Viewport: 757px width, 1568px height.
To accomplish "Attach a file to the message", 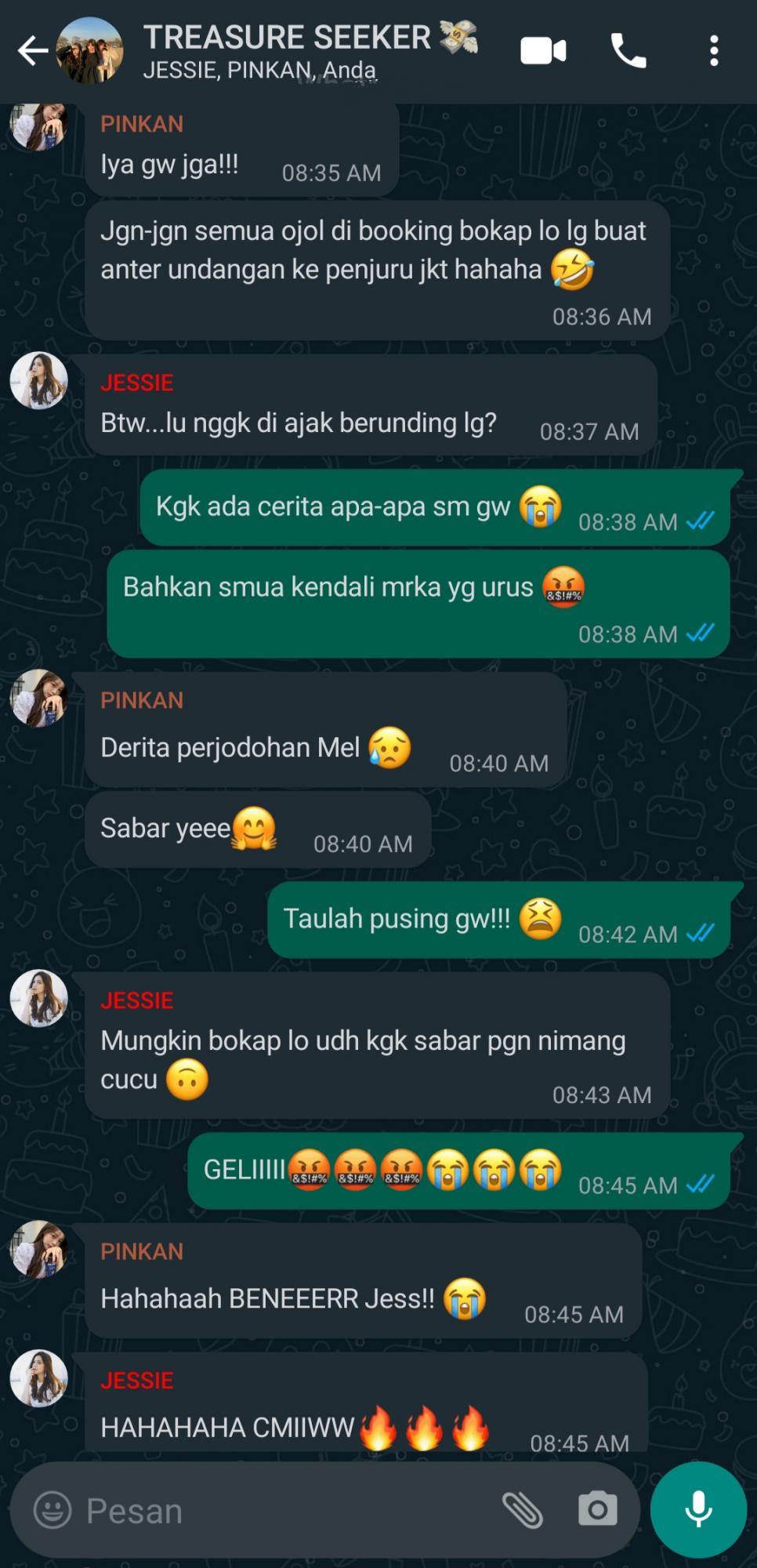I will (522, 1510).
